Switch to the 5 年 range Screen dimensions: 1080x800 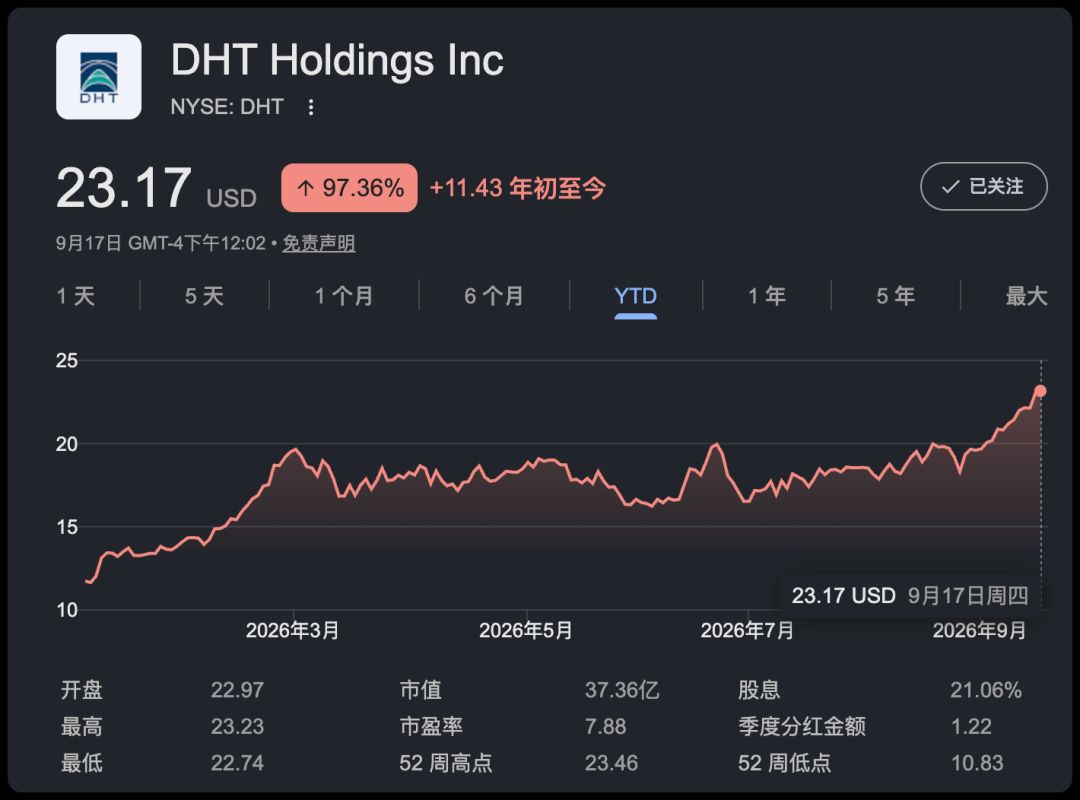coord(895,296)
